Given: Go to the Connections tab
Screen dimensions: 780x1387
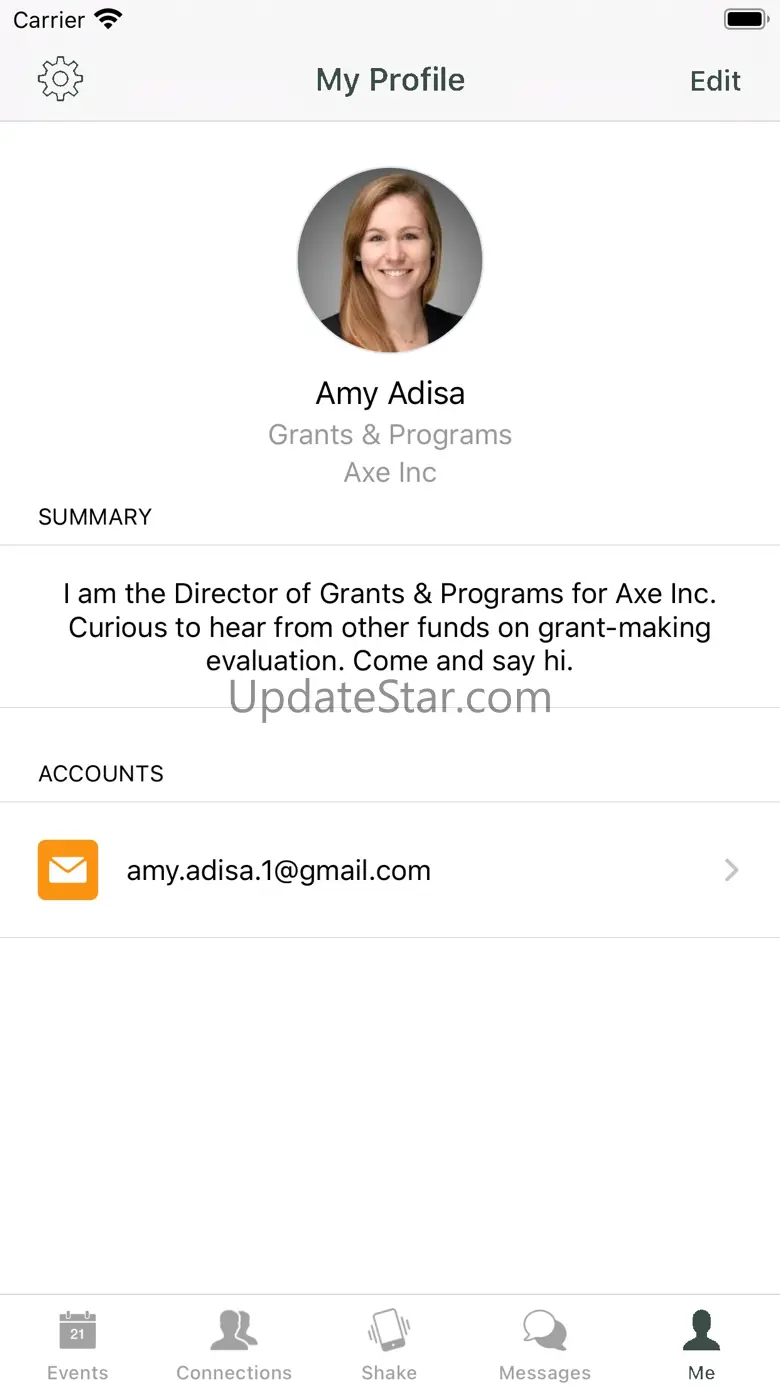Looking at the screenshot, I should pyautogui.click(x=234, y=1345).
